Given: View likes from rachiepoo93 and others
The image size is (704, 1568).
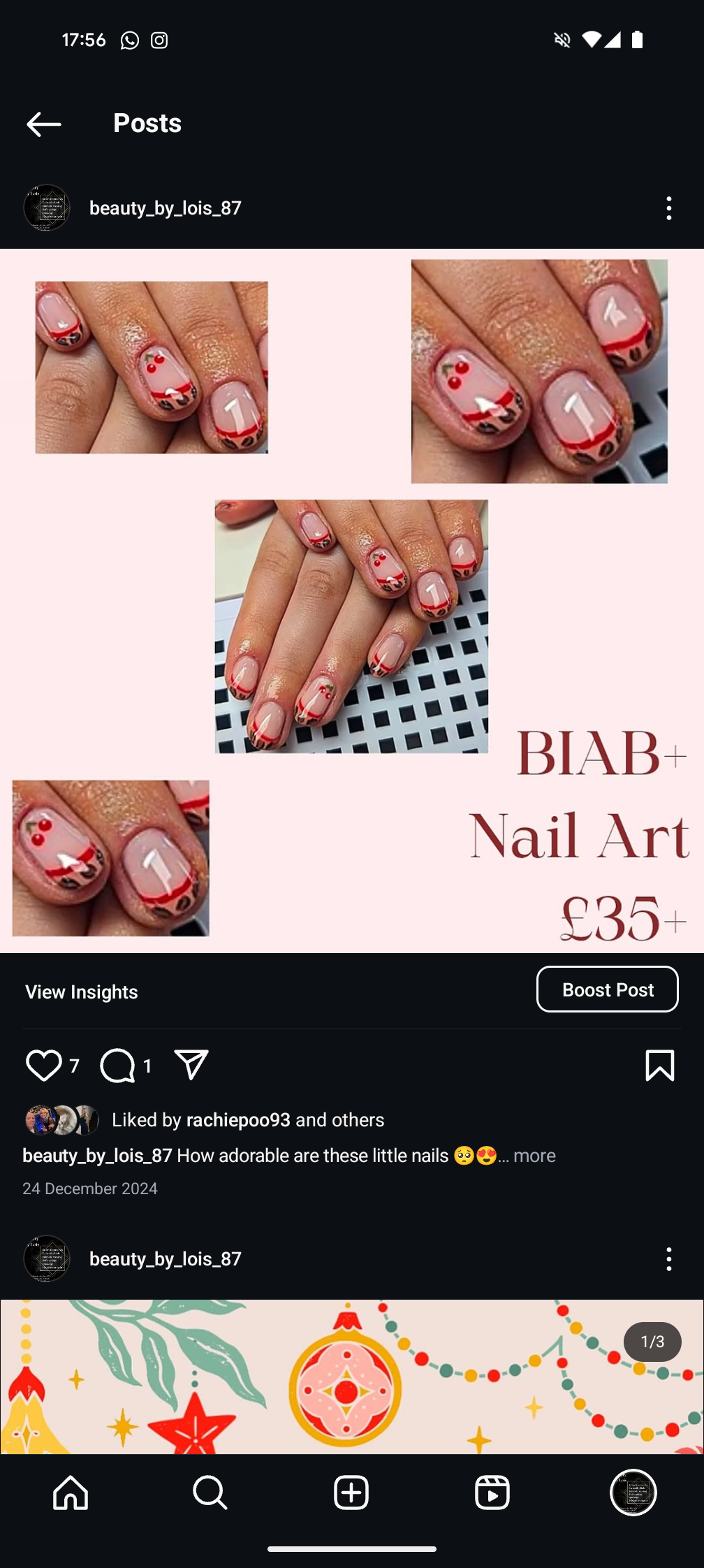Looking at the screenshot, I should 248,1120.
